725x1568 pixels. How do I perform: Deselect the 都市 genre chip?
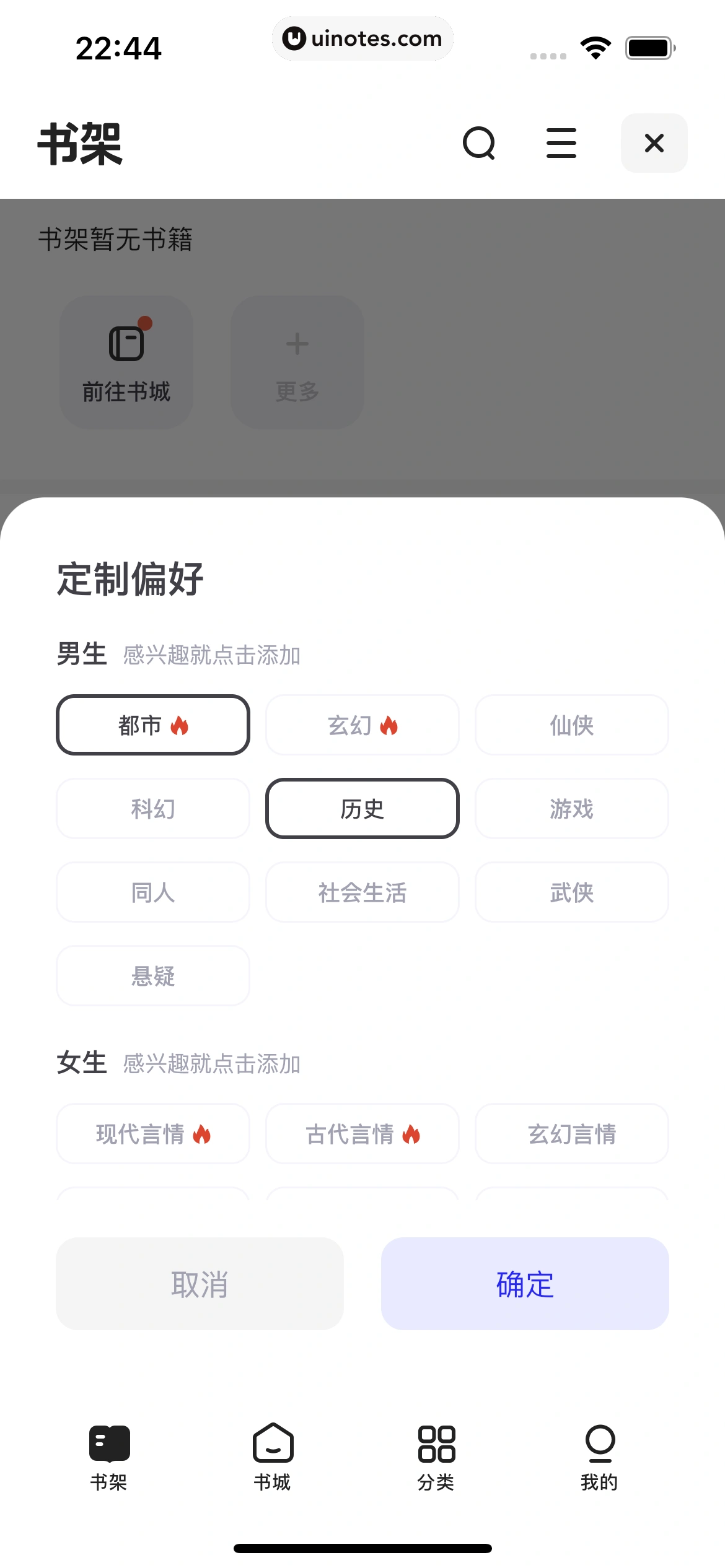(x=152, y=725)
